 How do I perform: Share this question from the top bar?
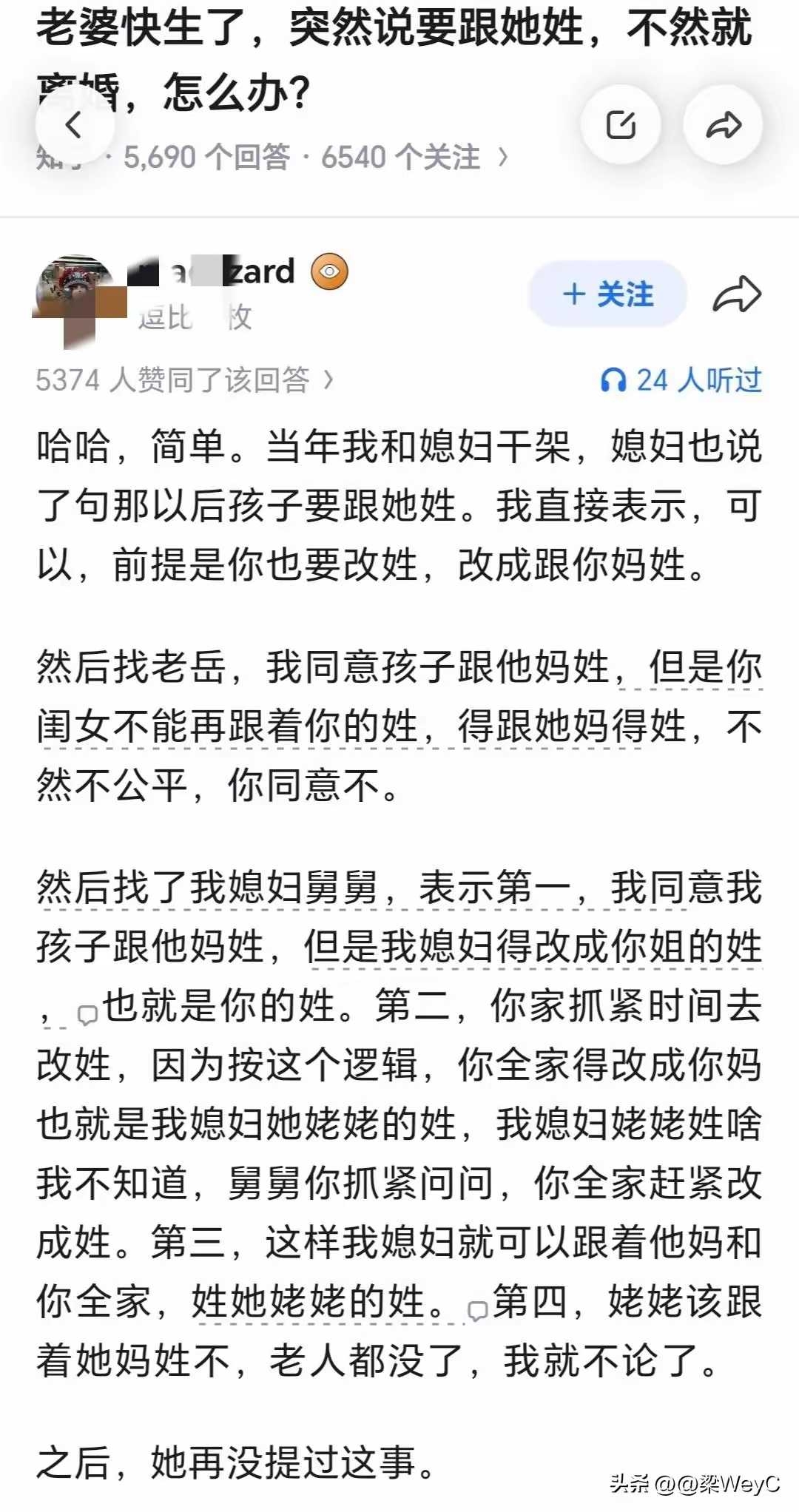[x=723, y=124]
